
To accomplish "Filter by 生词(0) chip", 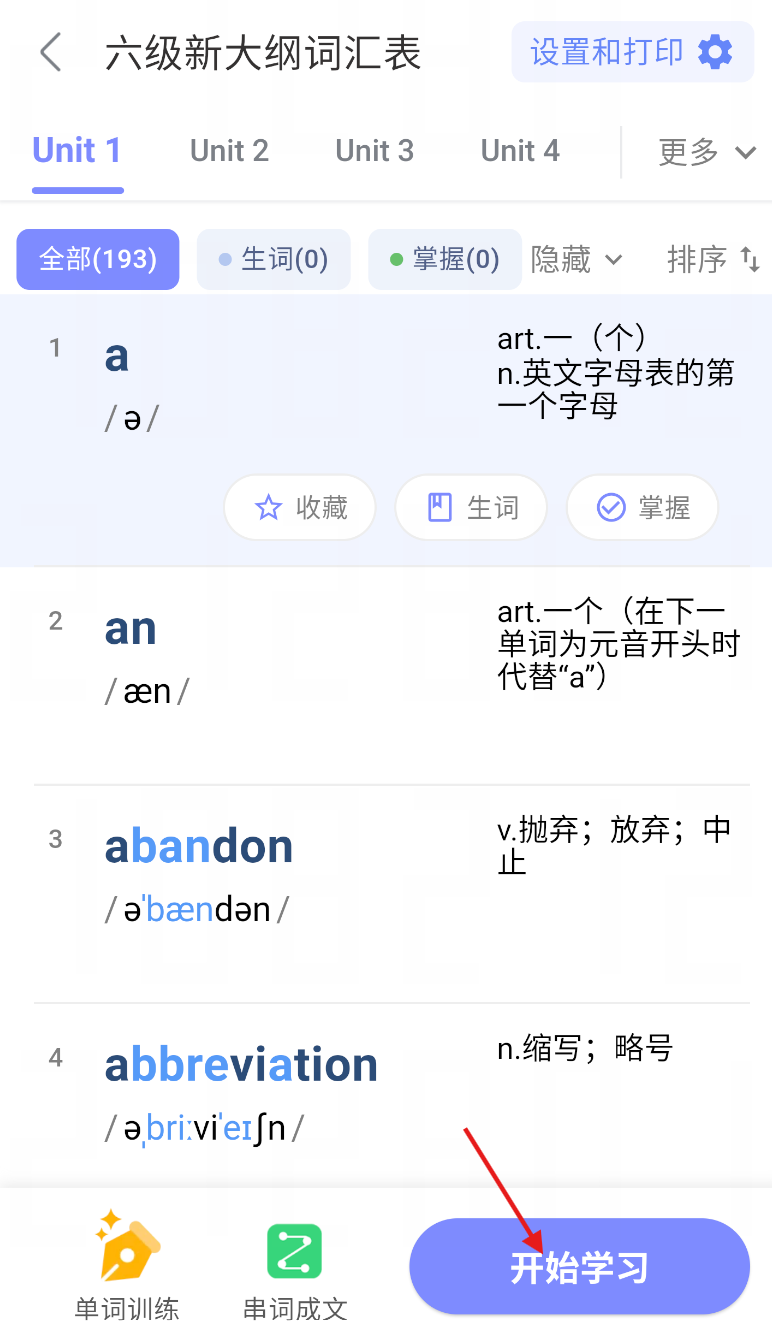I will (x=274, y=260).
